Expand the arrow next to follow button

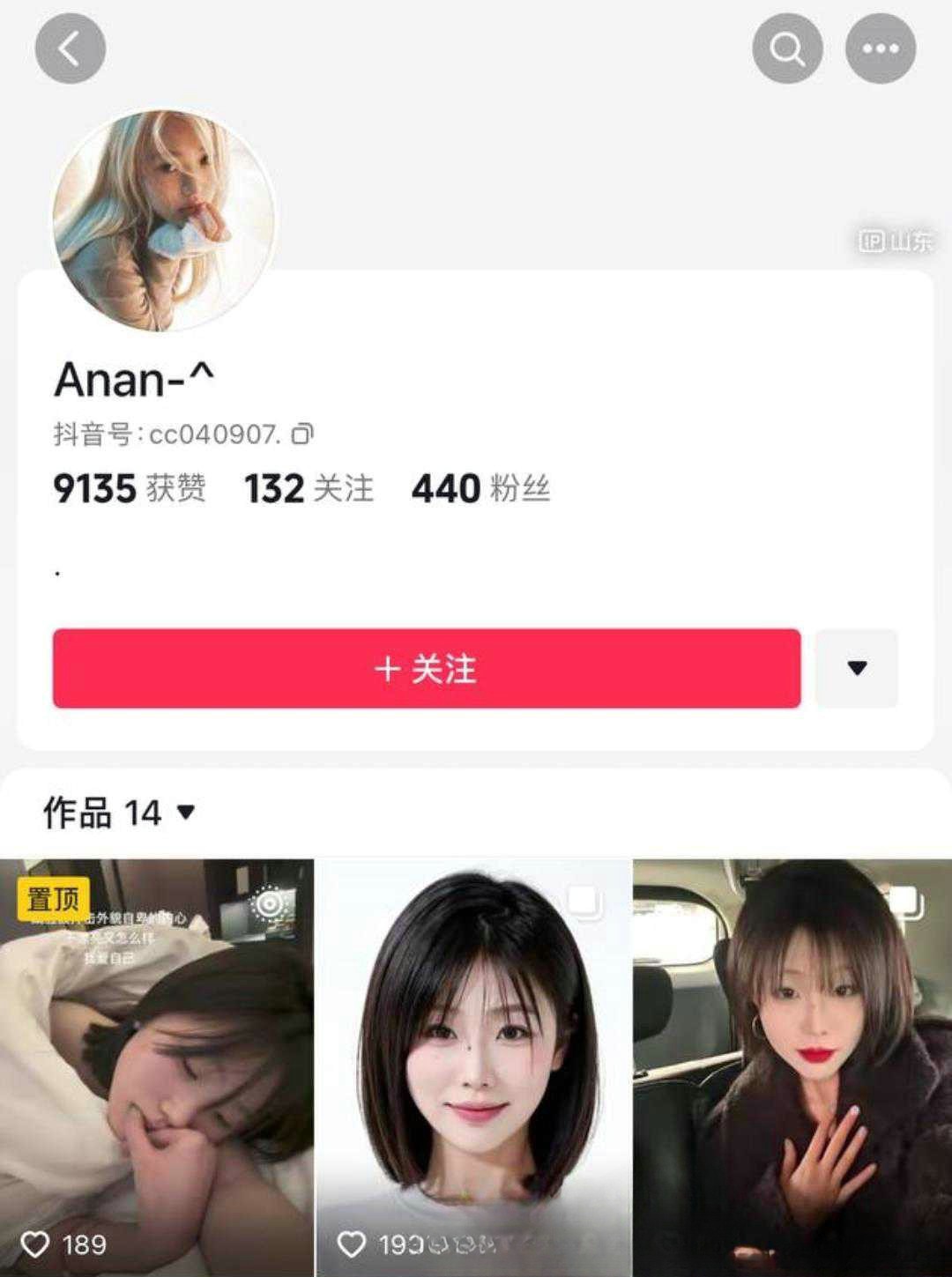[856, 668]
